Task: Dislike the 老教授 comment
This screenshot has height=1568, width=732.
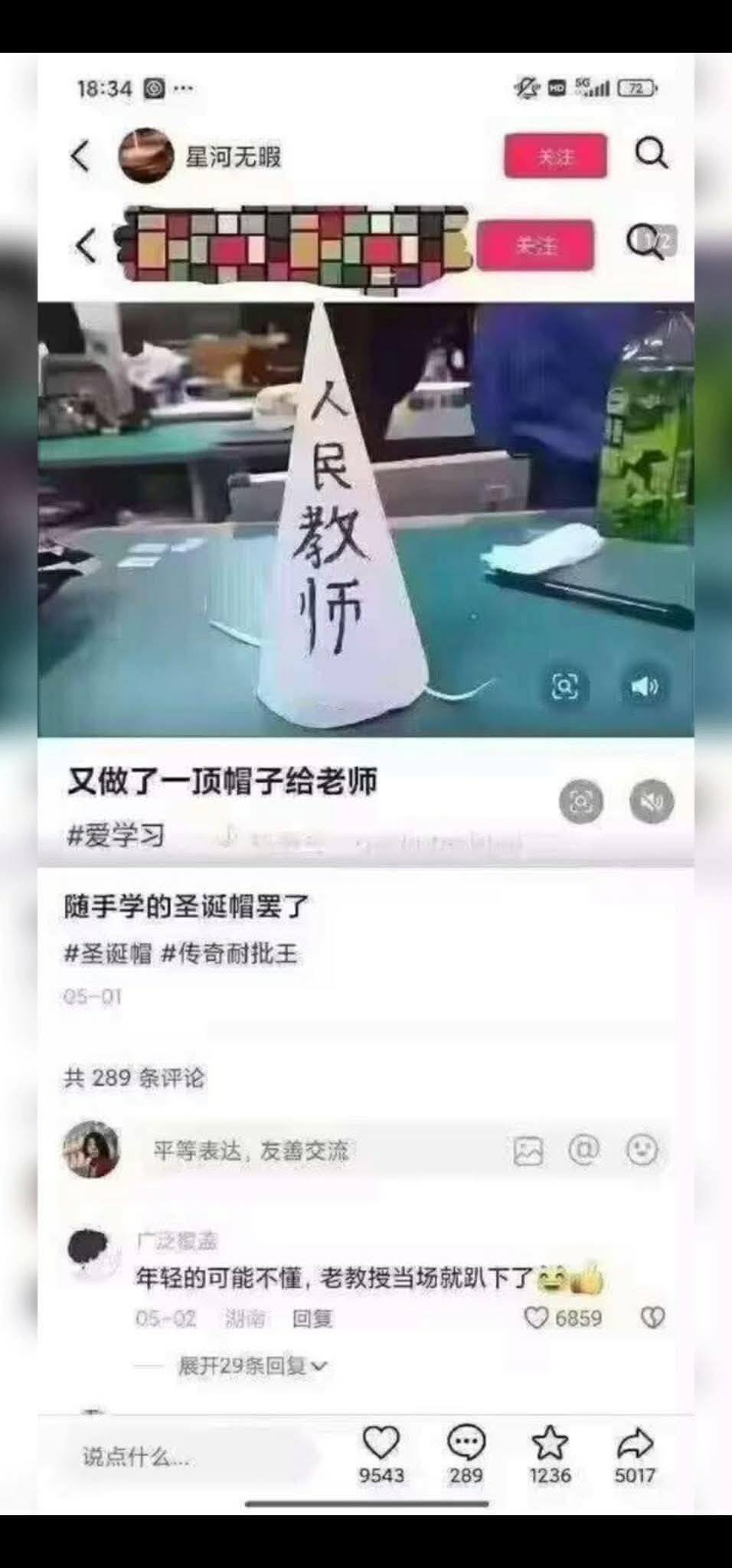Action: coord(652,1318)
